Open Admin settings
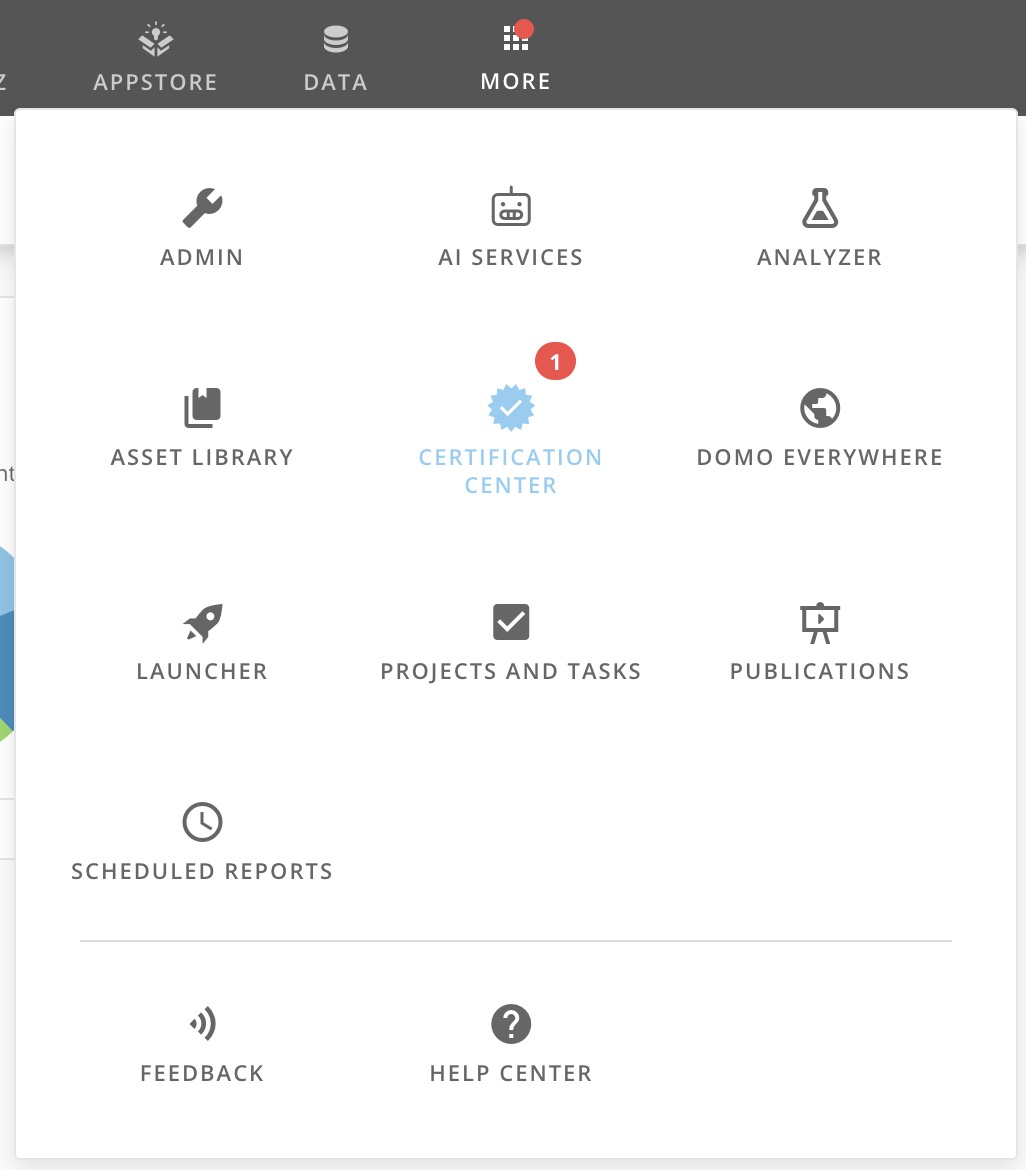This screenshot has height=1170, width=1026. tap(202, 228)
